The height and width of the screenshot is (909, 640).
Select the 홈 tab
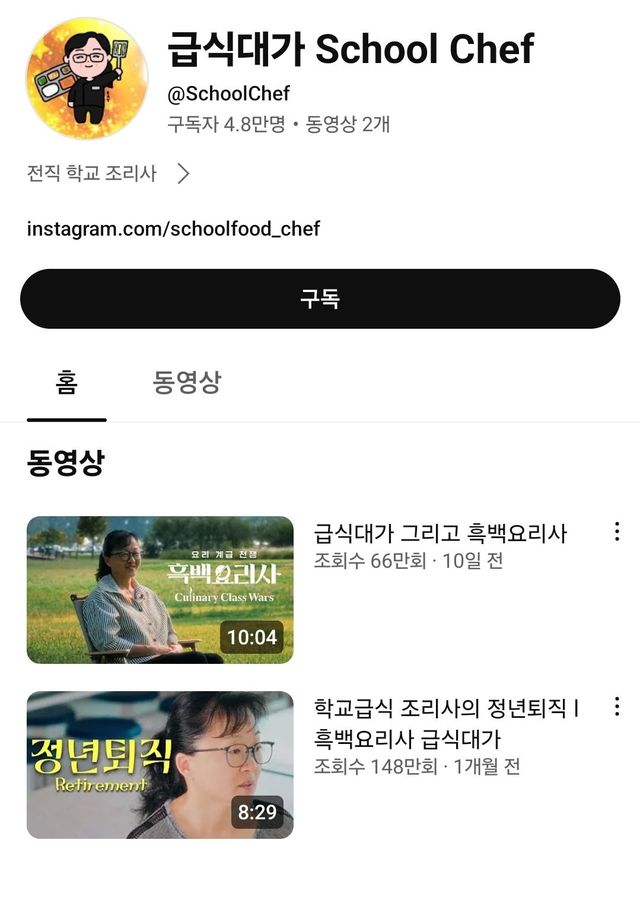[66, 382]
